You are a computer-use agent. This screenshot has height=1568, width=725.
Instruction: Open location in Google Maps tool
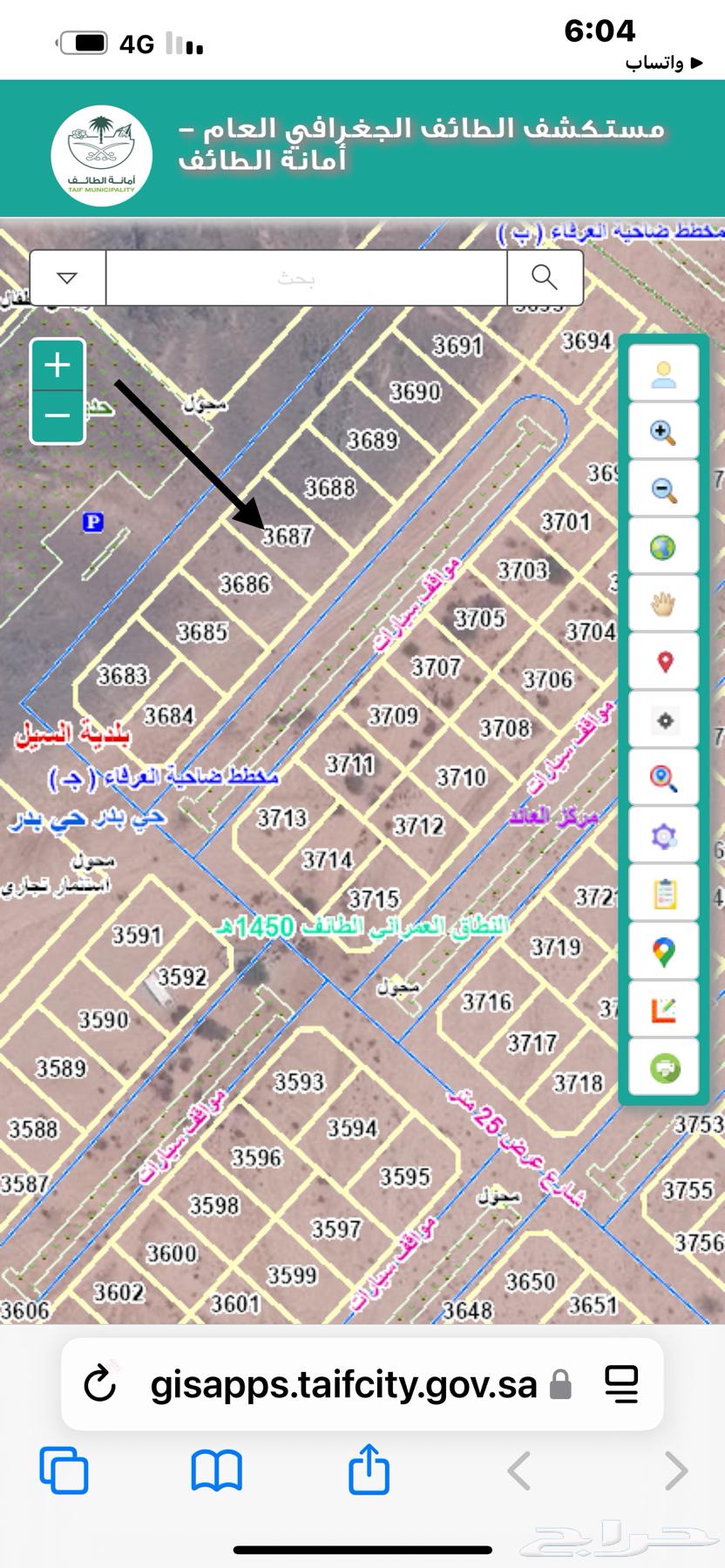pos(663,951)
